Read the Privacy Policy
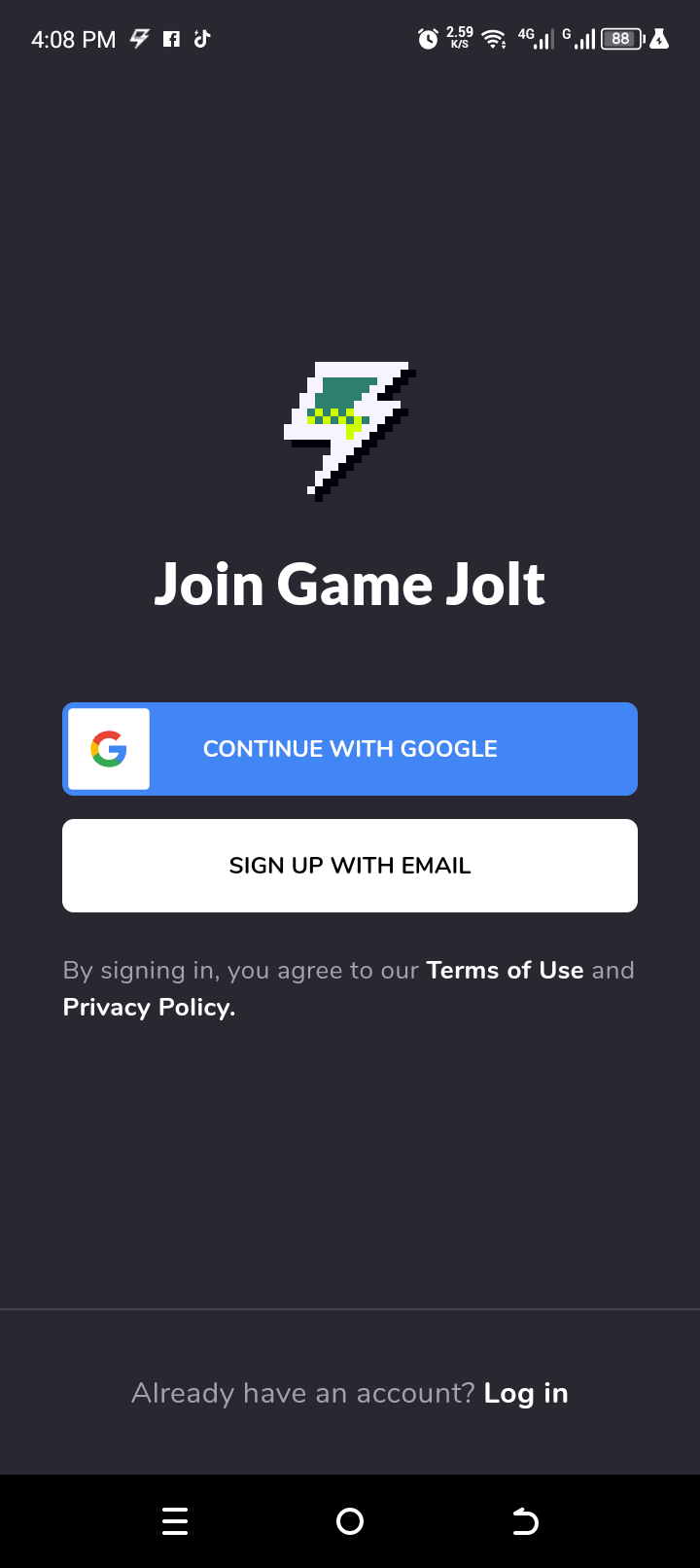Screen dimensions: 700x1568 tap(149, 1007)
